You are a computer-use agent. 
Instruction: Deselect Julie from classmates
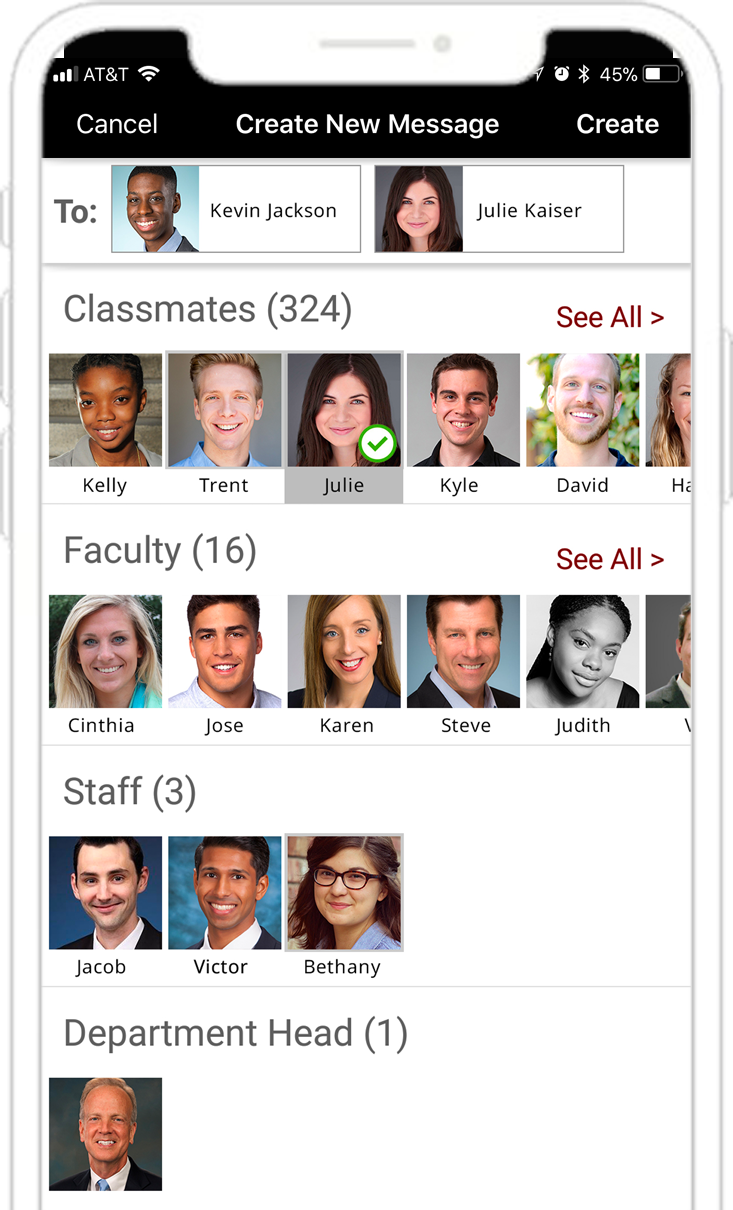click(344, 426)
